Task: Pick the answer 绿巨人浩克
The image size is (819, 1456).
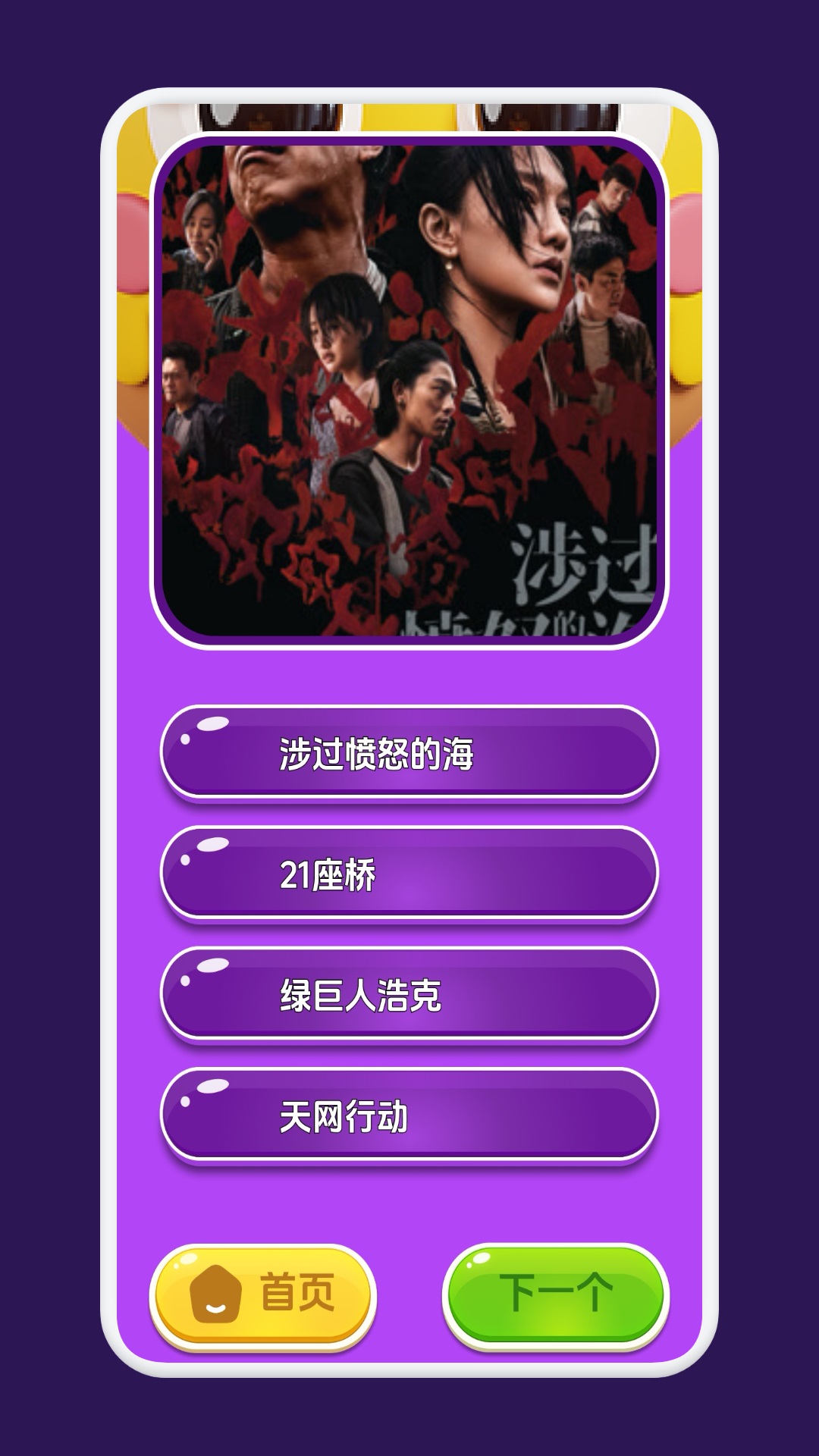Action: (x=409, y=994)
